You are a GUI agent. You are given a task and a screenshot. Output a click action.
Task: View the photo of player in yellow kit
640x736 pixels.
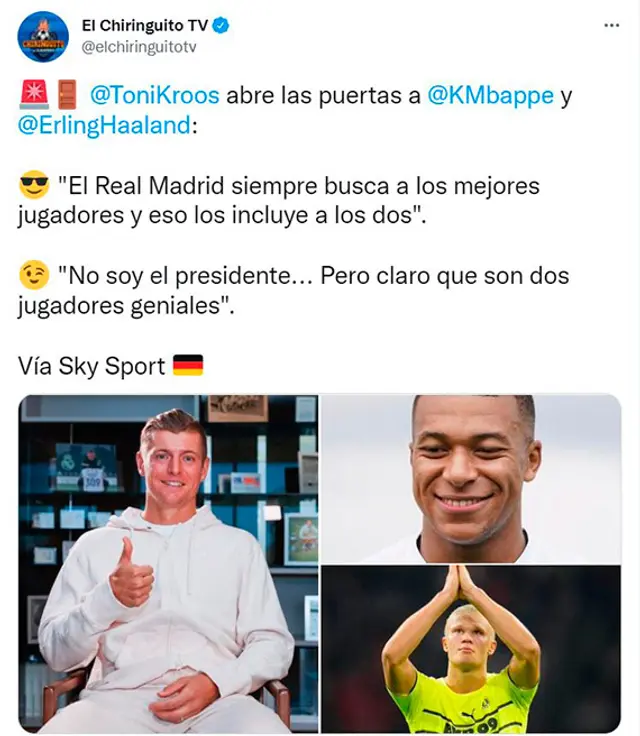(471, 649)
